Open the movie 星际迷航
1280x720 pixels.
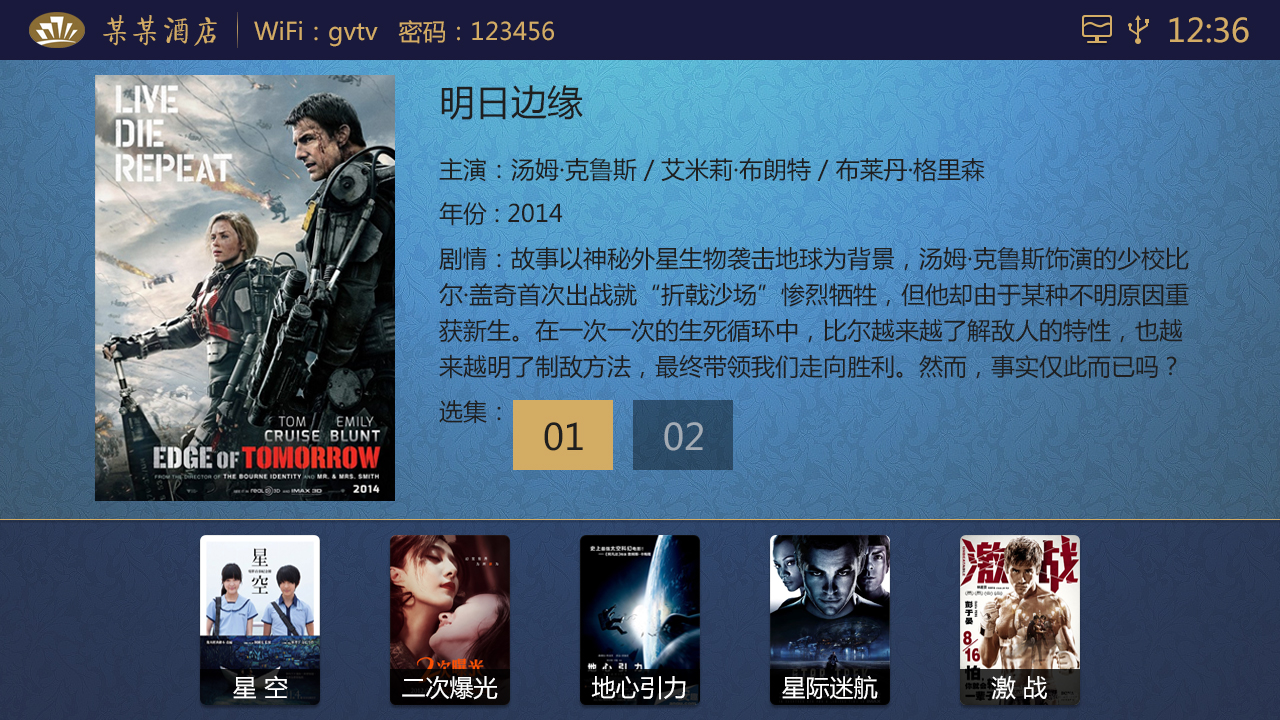(830, 618)
